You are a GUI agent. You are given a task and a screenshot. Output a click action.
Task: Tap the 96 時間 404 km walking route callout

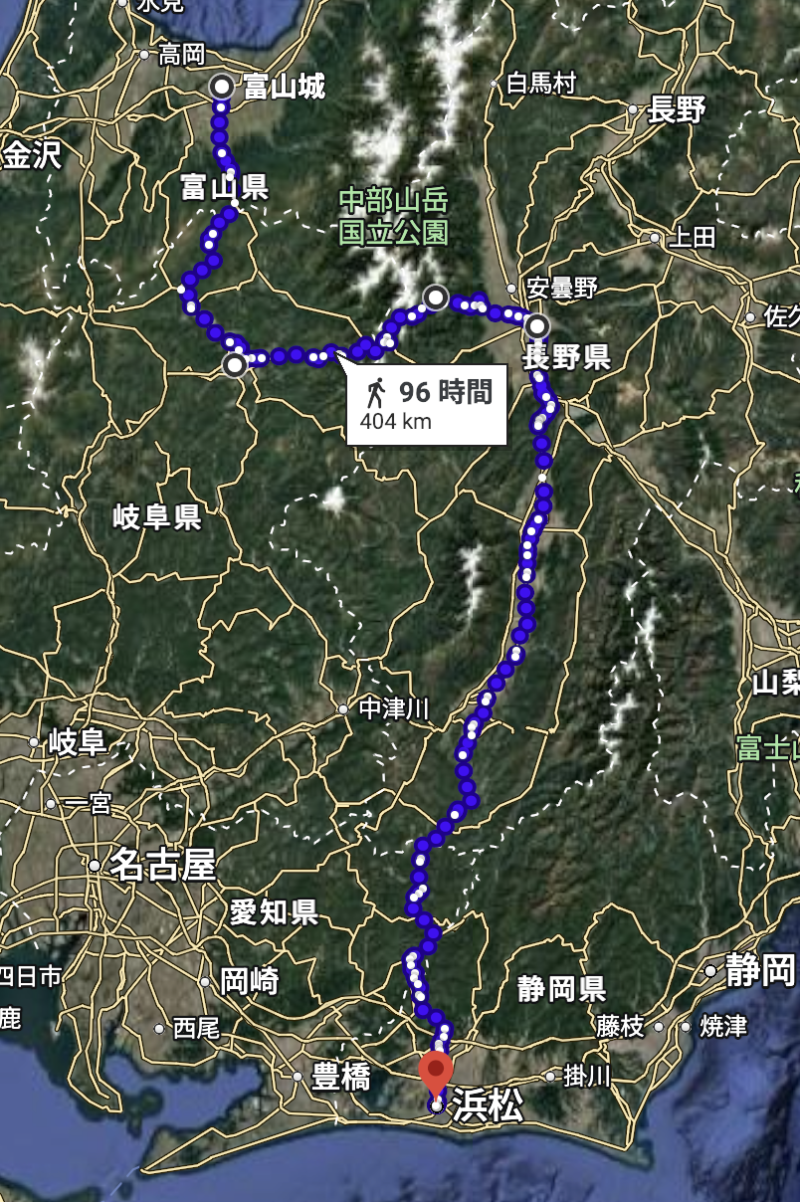[428, 405]
